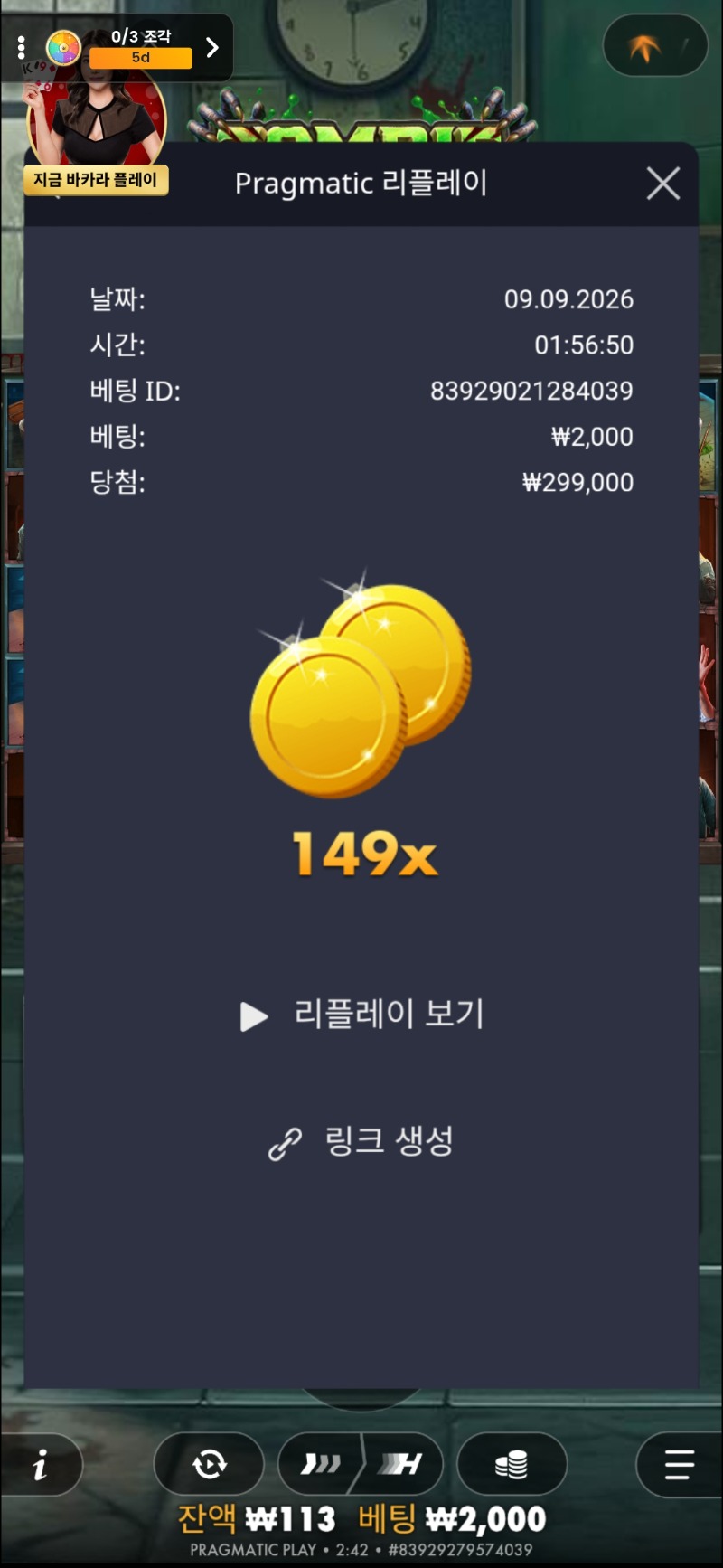Open the three-dot overflow menu

(x=21, y=48)
